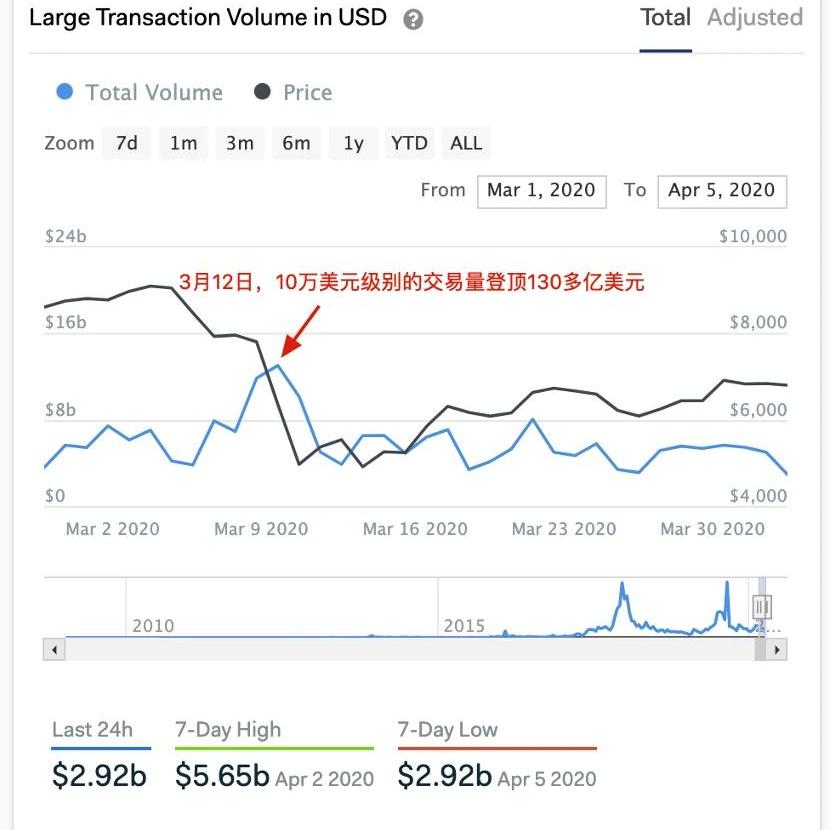830x830 pixels.
Task: Switch to the Adjusted tab
Action: click(754, 18)
